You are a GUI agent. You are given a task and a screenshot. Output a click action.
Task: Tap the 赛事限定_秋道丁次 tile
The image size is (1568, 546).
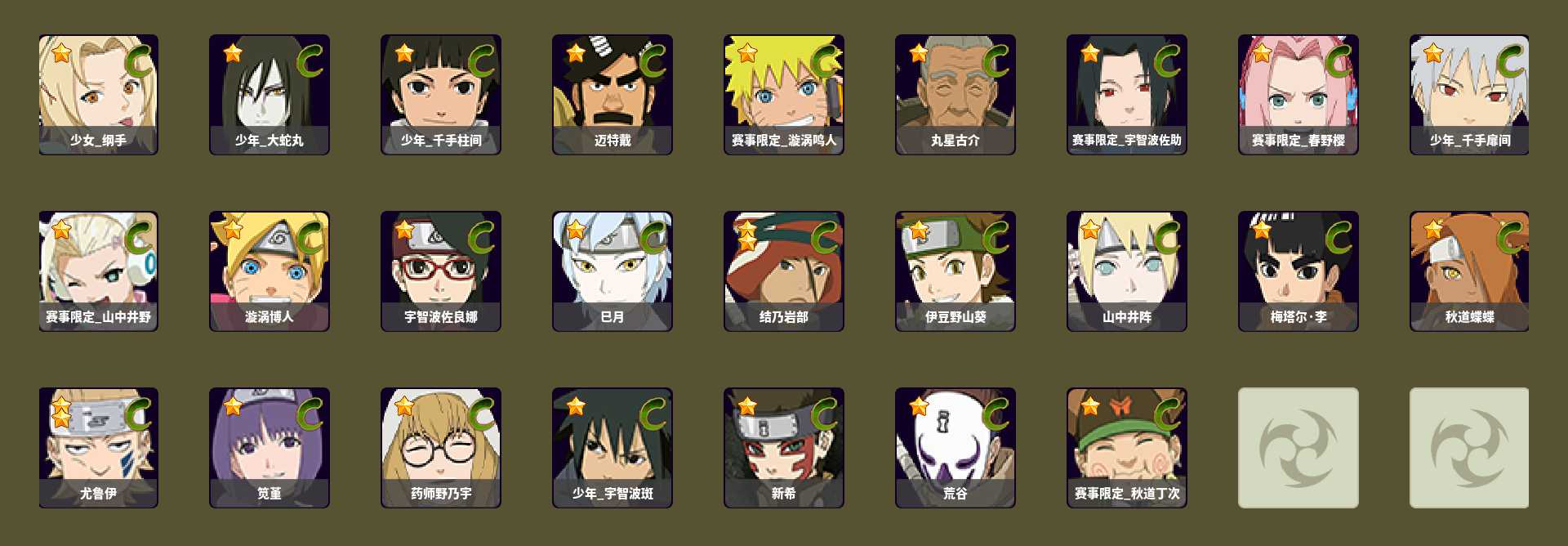(1127, 447)
